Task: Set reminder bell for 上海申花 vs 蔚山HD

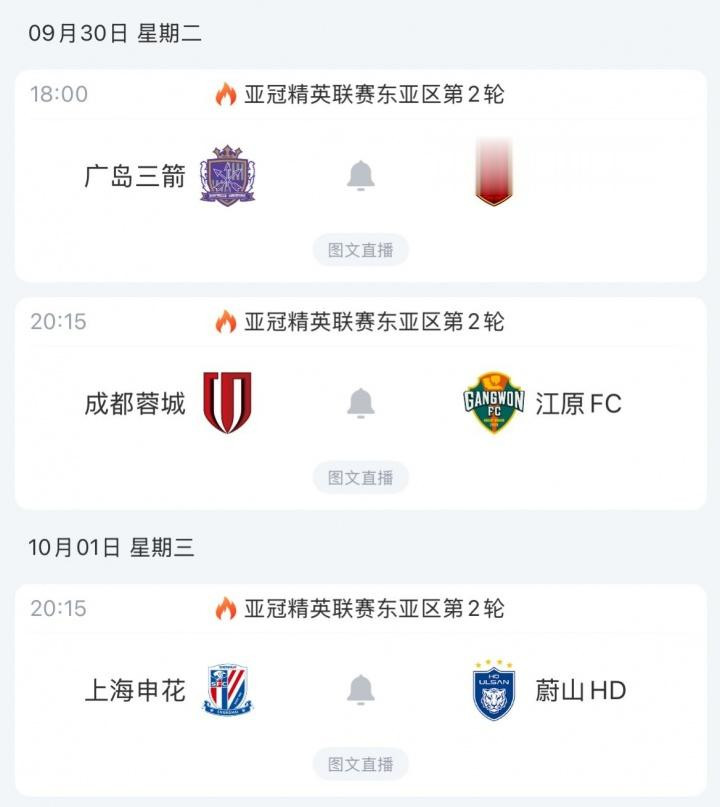Action: 361,689
